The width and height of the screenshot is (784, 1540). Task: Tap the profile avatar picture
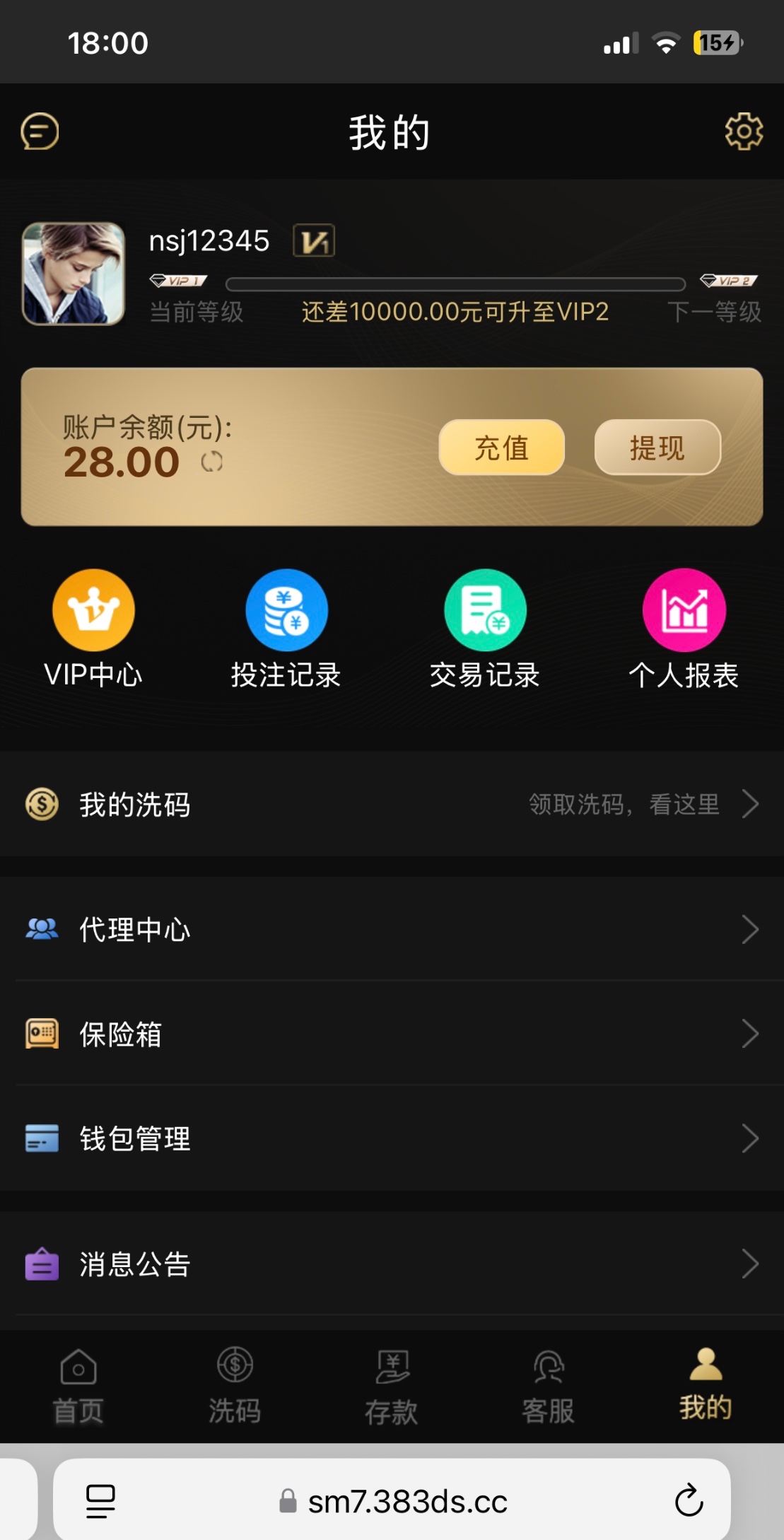point(74,274)
